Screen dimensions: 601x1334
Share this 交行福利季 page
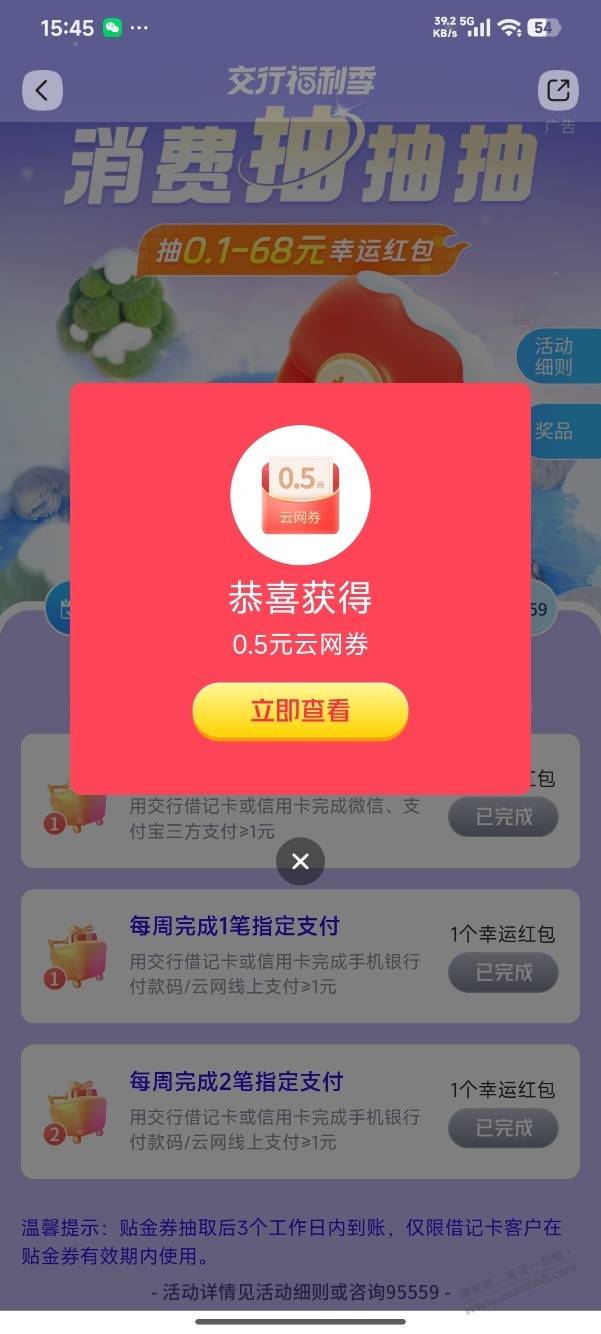coord(557,90)
